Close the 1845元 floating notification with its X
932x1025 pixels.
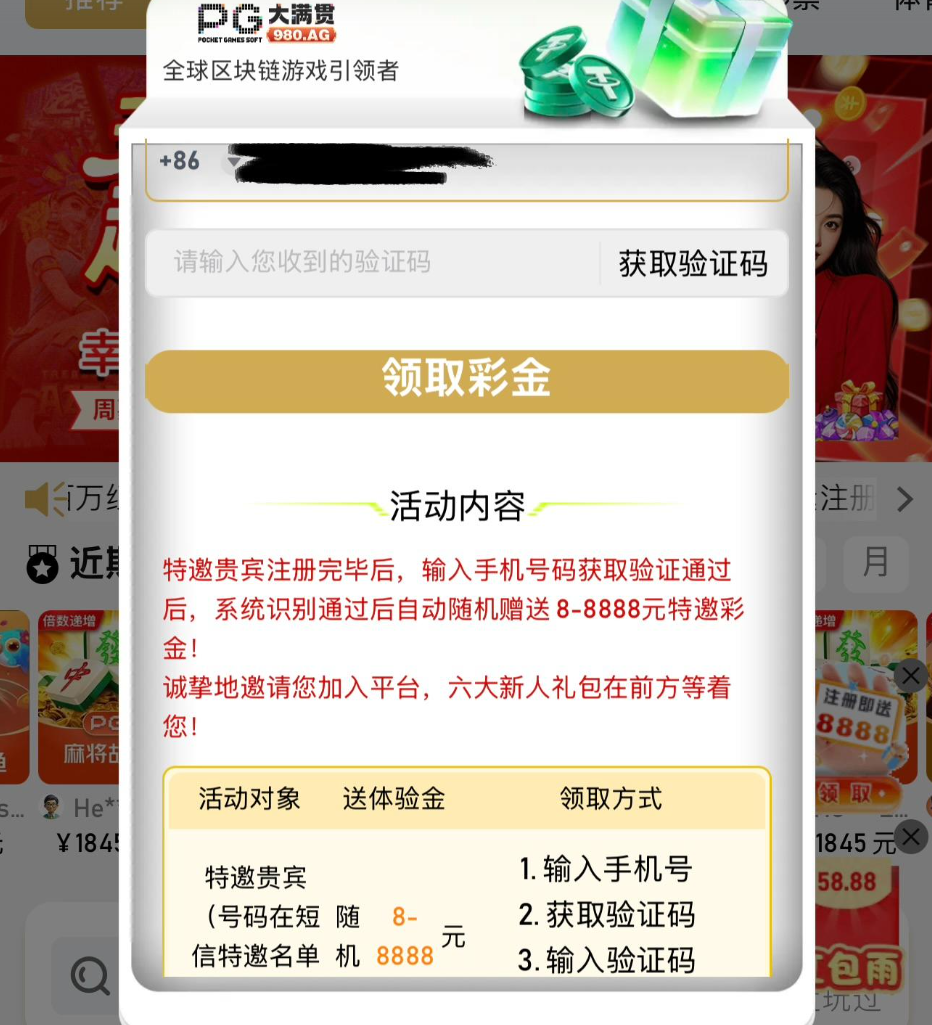(911, 837)
